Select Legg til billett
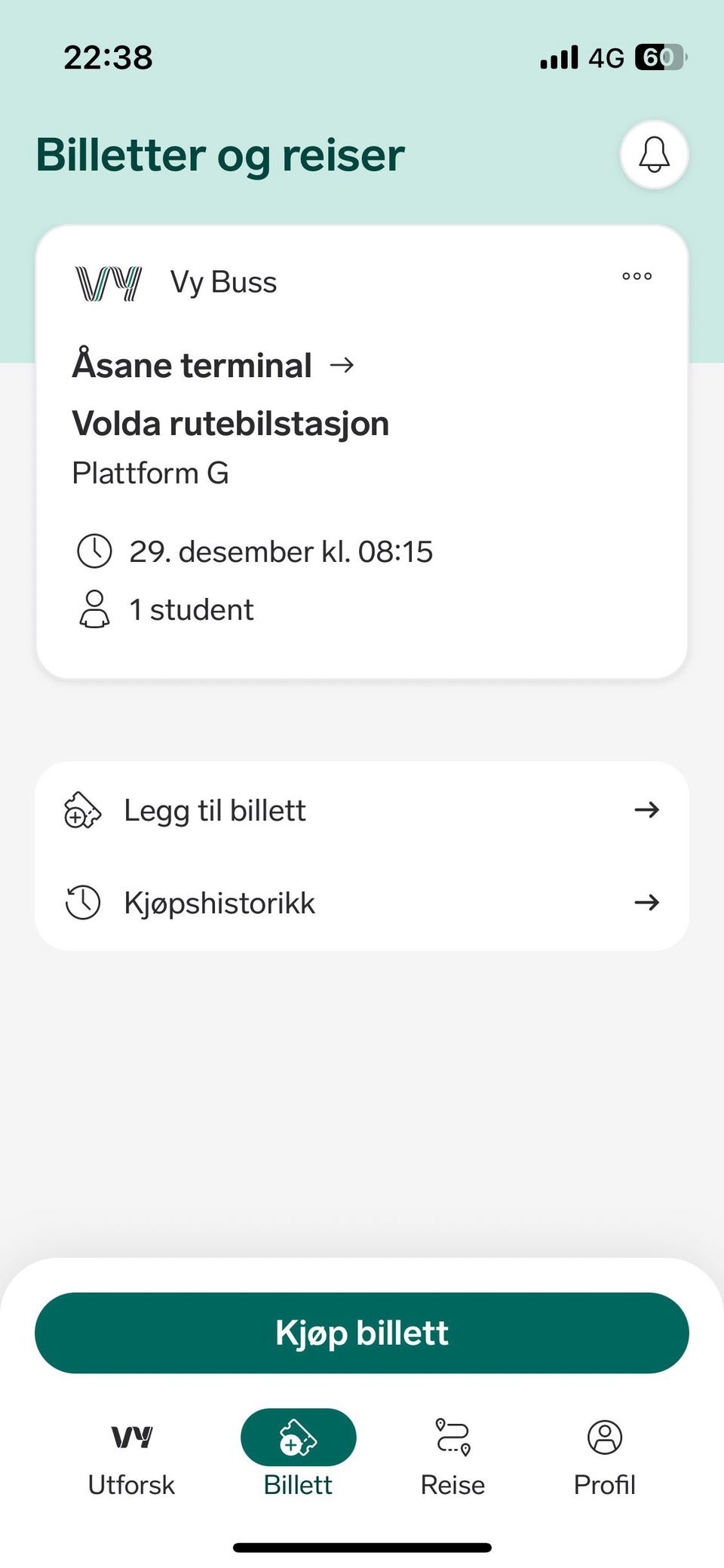724x1568 pixels. tap(362, 810)
